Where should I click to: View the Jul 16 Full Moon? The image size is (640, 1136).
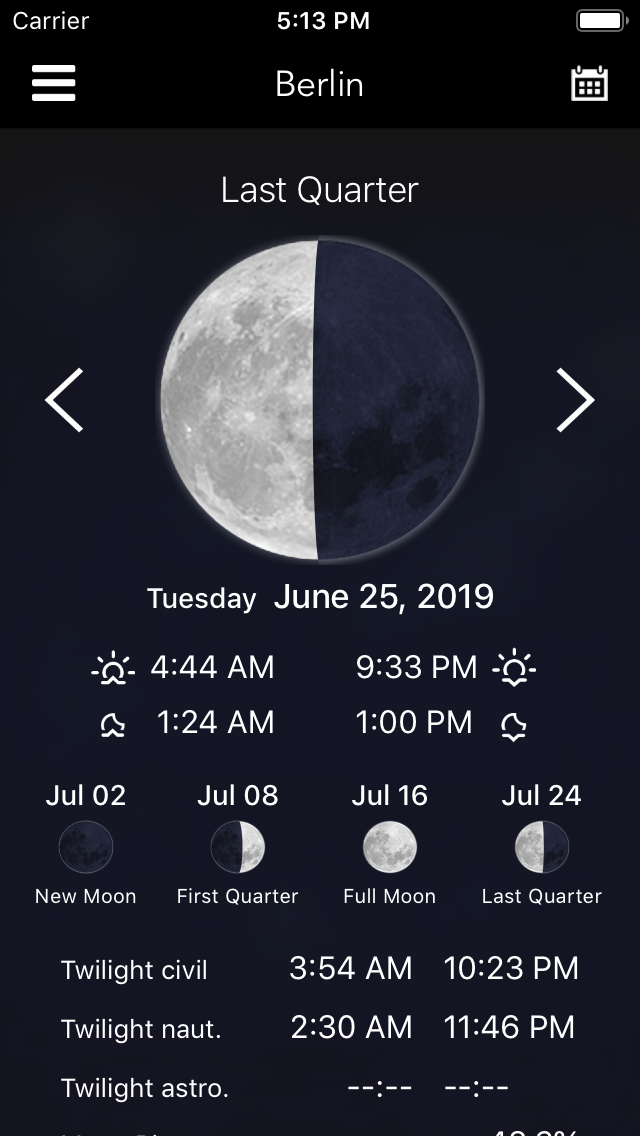point(390,847)
